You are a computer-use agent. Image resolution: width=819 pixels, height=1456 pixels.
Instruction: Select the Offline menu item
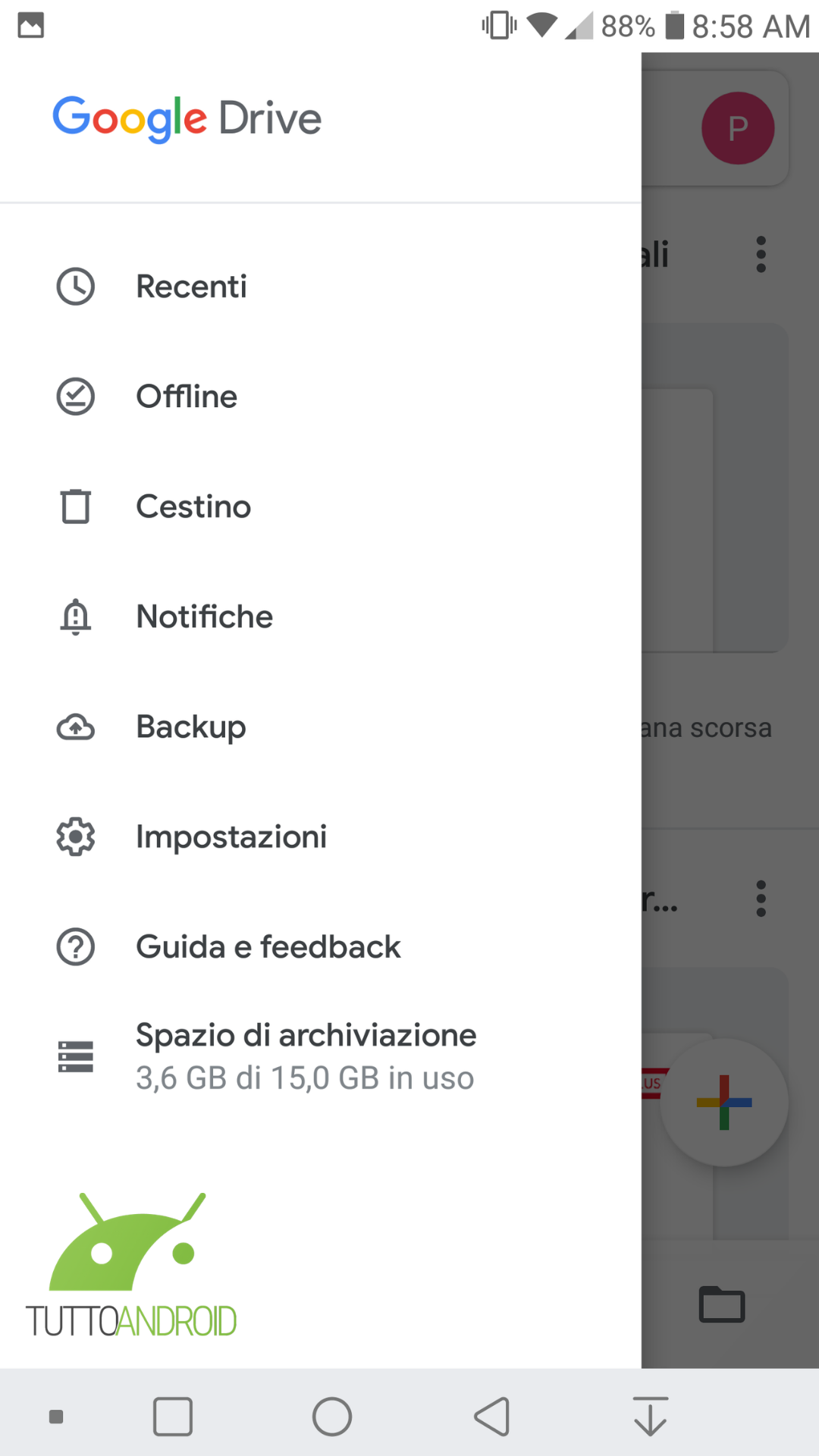click(x=320, y=397)
